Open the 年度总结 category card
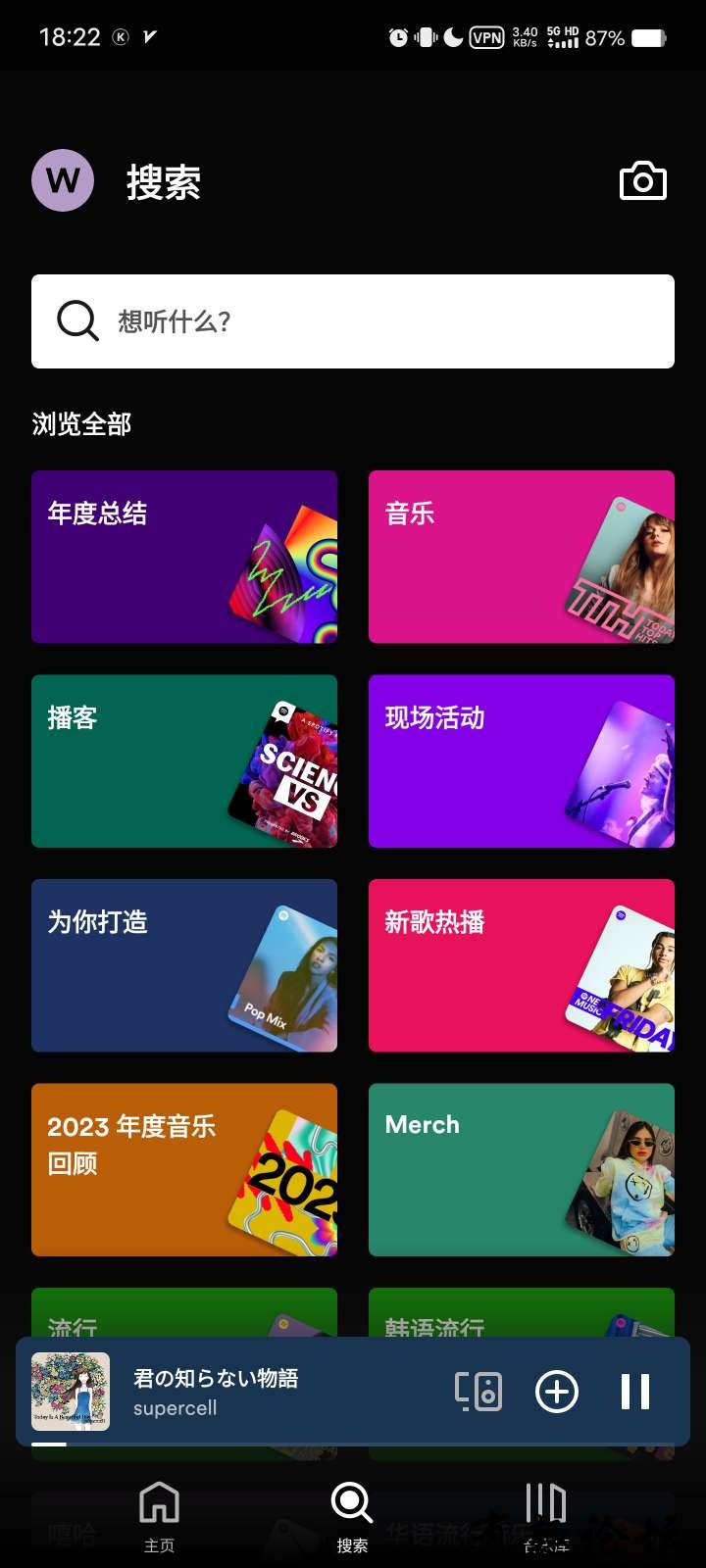Image resolution: width=706 pixels, height=1568 pixels. pyautogui.click(x=184, y=557)
